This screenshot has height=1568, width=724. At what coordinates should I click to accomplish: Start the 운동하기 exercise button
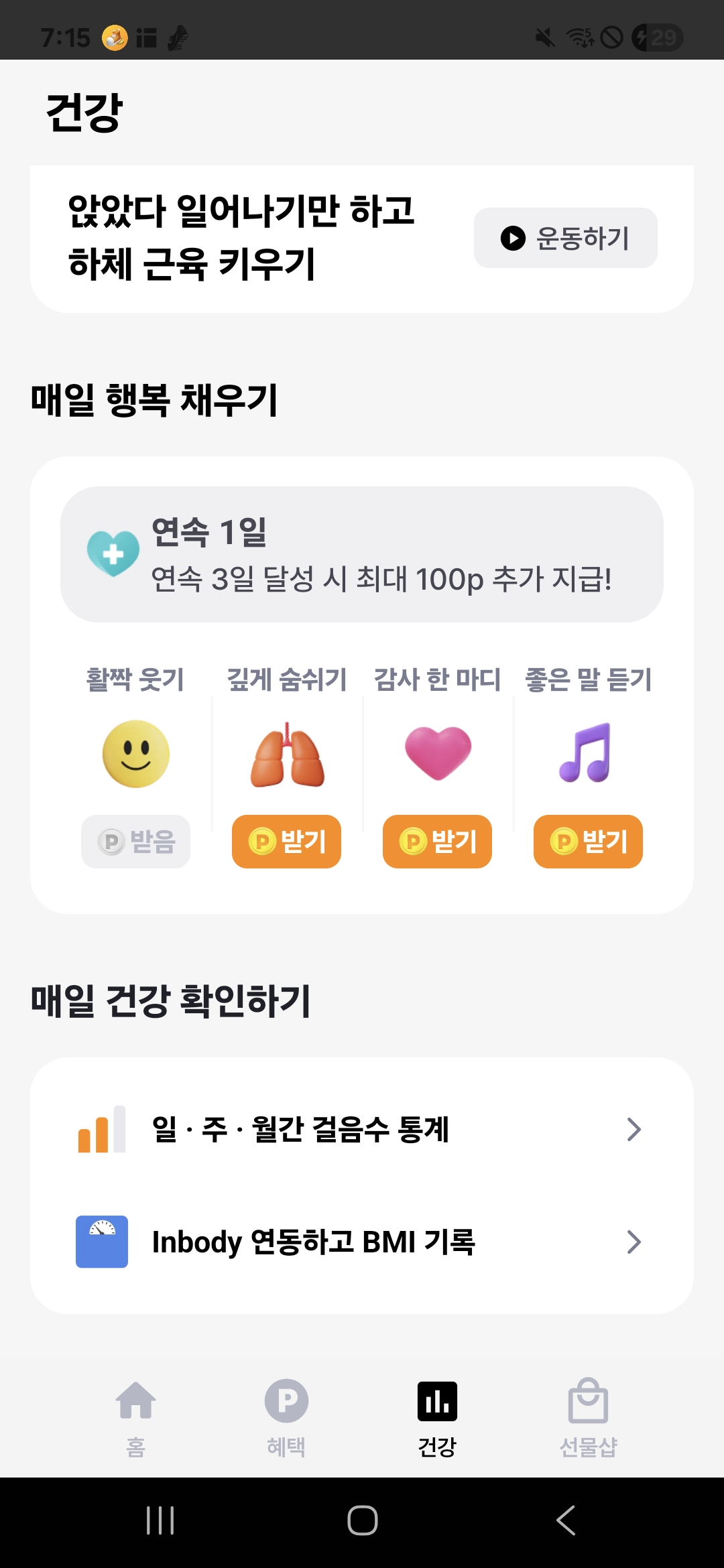[565, 238]
